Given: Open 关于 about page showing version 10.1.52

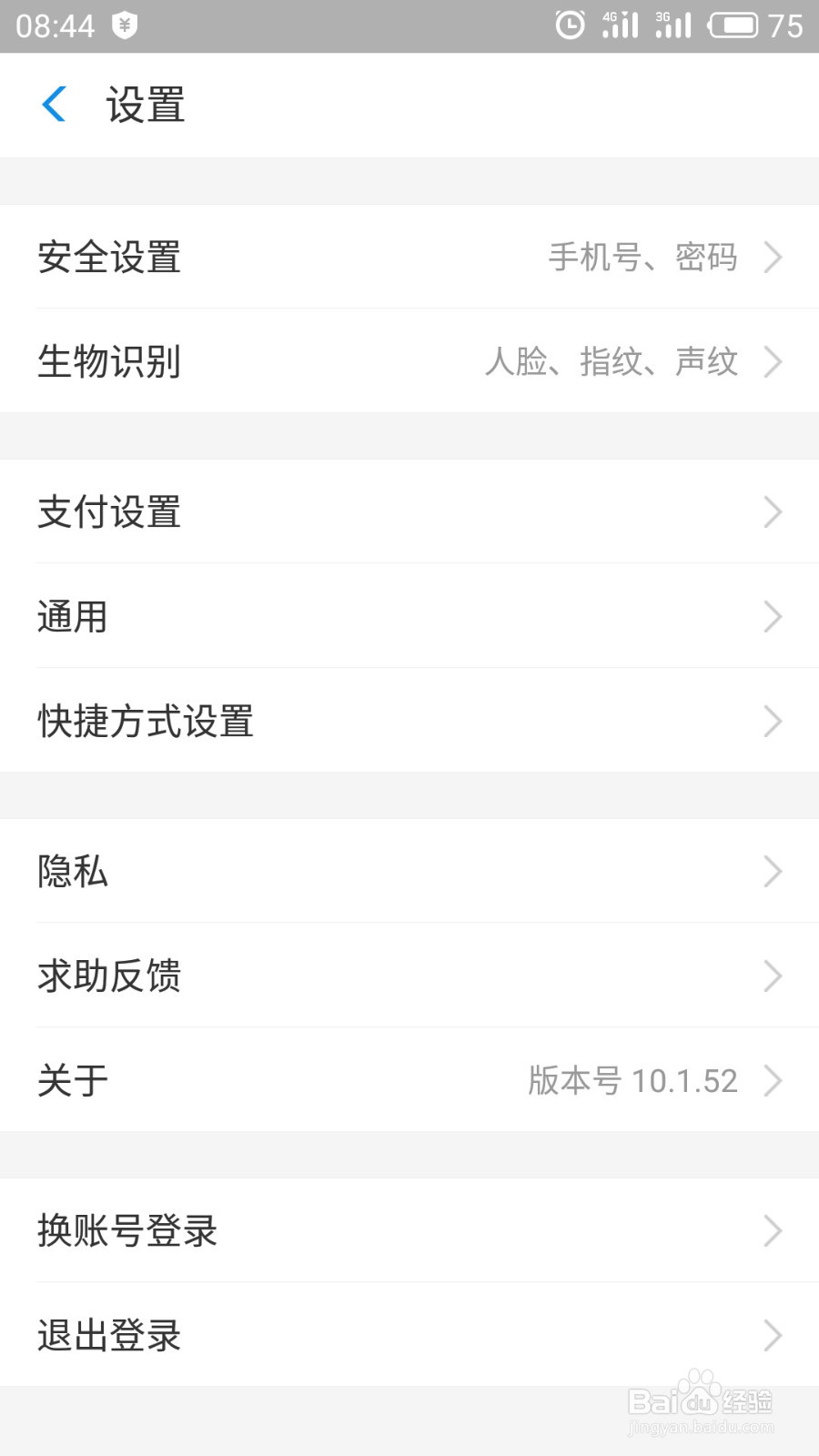Looking at the screenshot, I should point(409,1081).
